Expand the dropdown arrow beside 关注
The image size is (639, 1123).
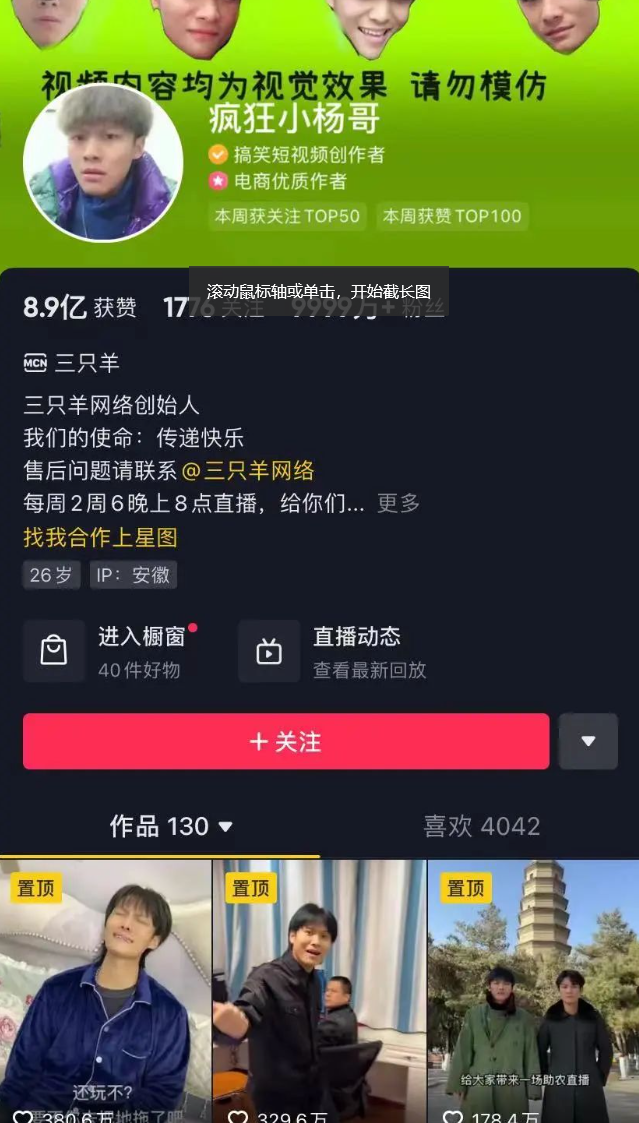point(588,741)
